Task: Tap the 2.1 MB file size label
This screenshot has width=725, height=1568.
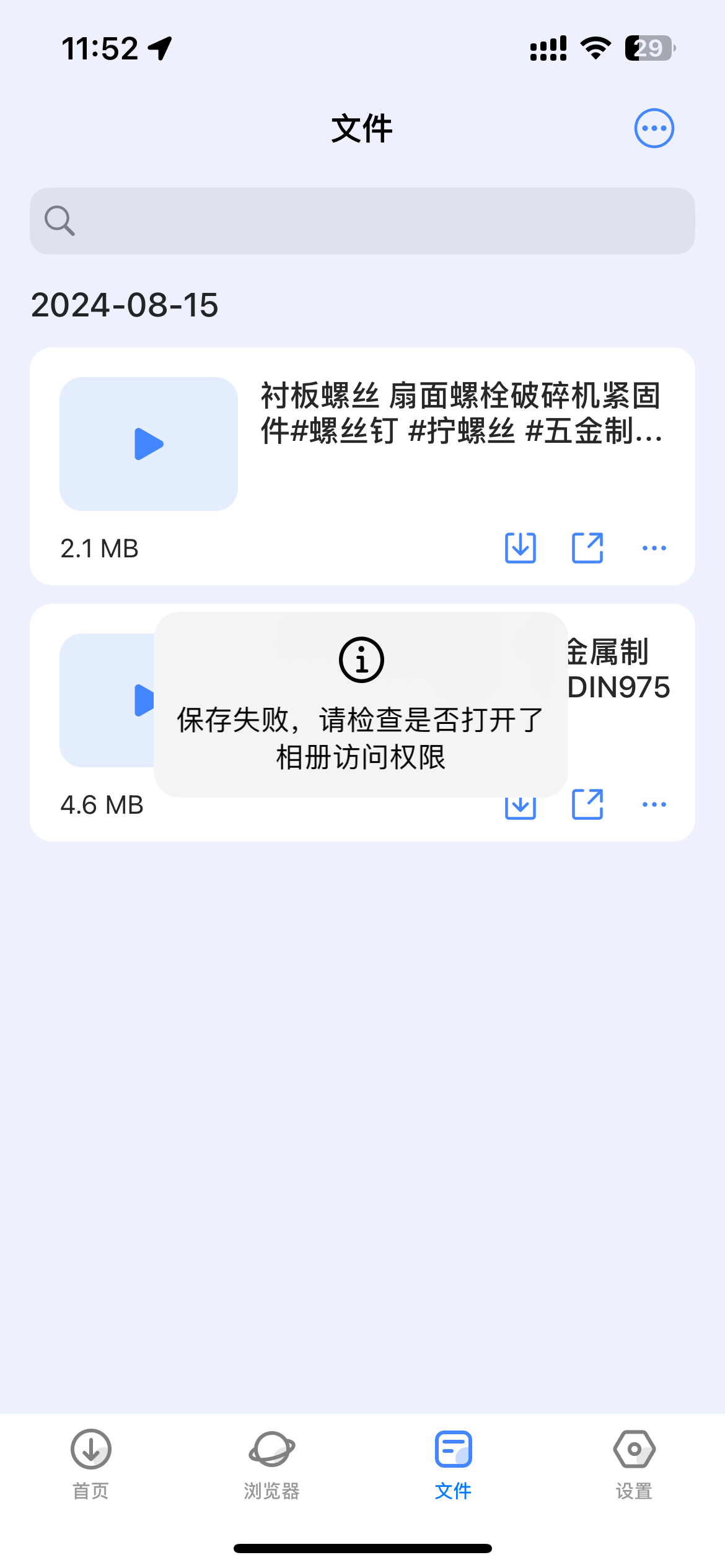Action: 100,548
